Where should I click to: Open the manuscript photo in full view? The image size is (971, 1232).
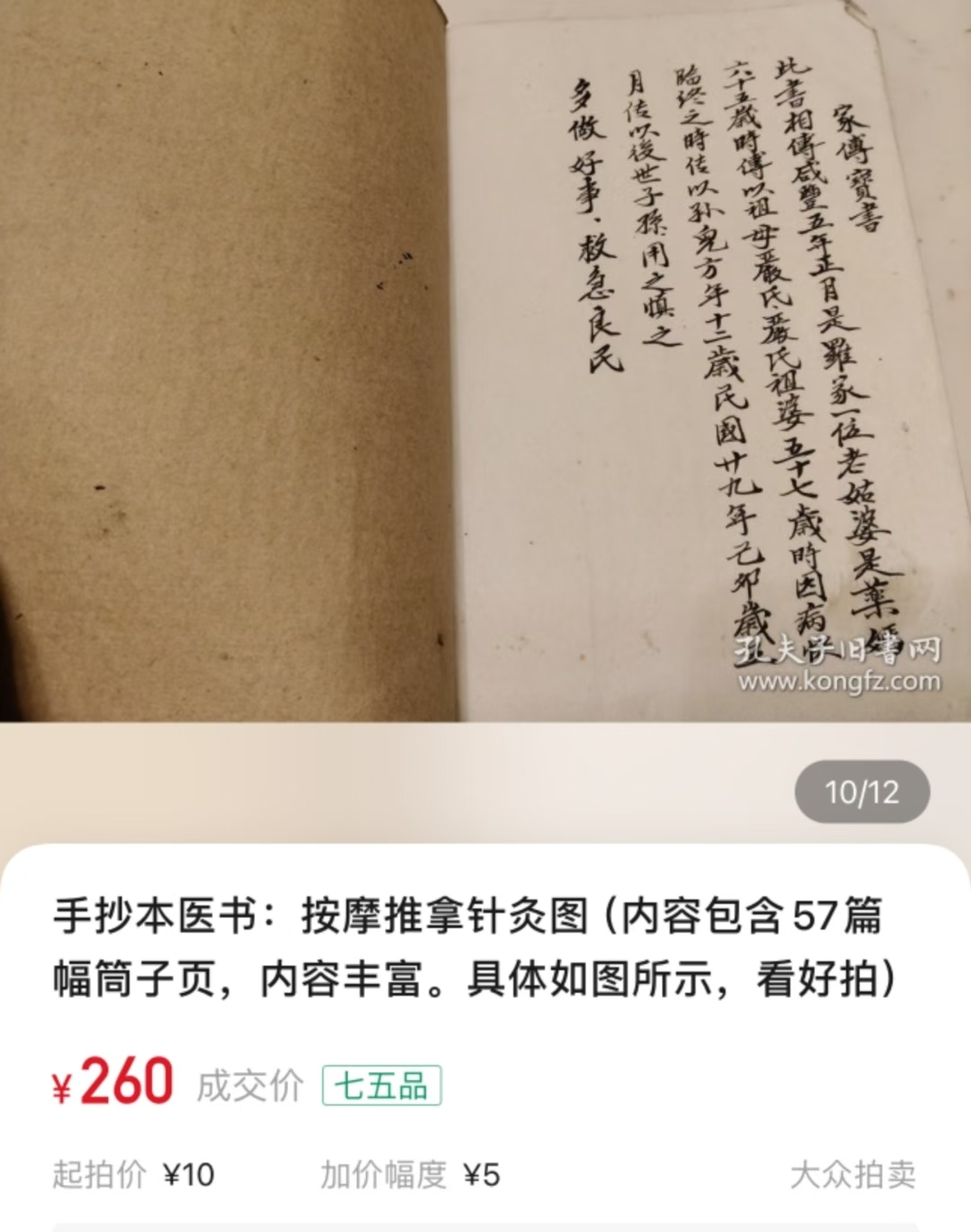tap(485, 360)
